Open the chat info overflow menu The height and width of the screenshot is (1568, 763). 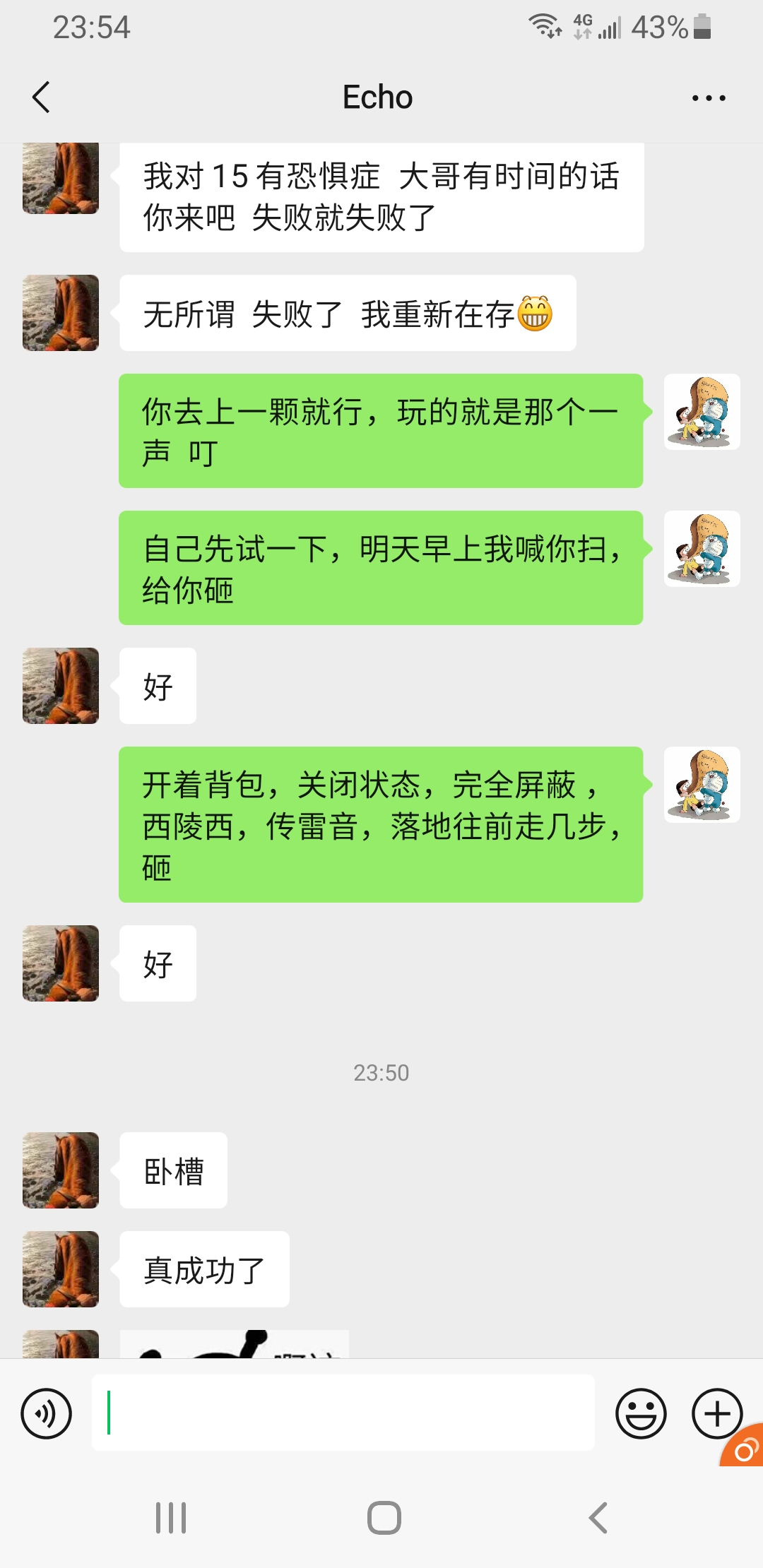tap(708, 98)
